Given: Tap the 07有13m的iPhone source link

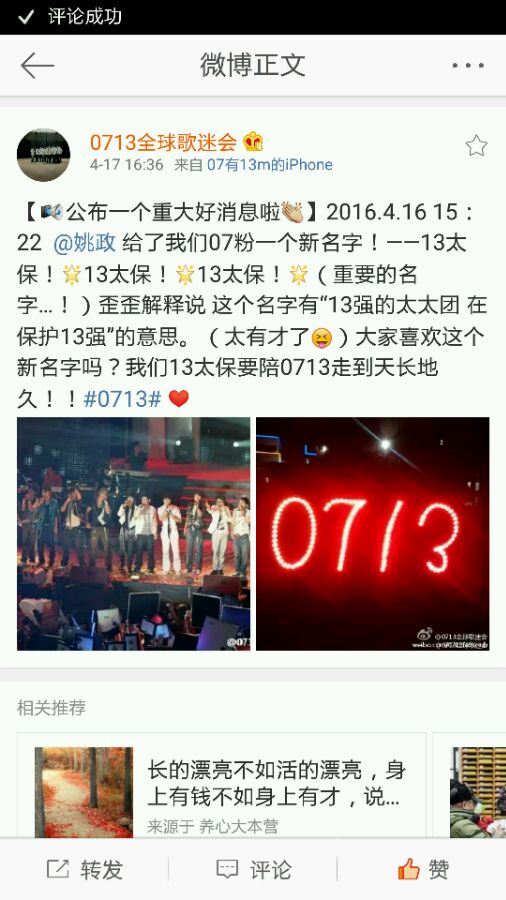Looking at the screenshot, I should 270,165.
